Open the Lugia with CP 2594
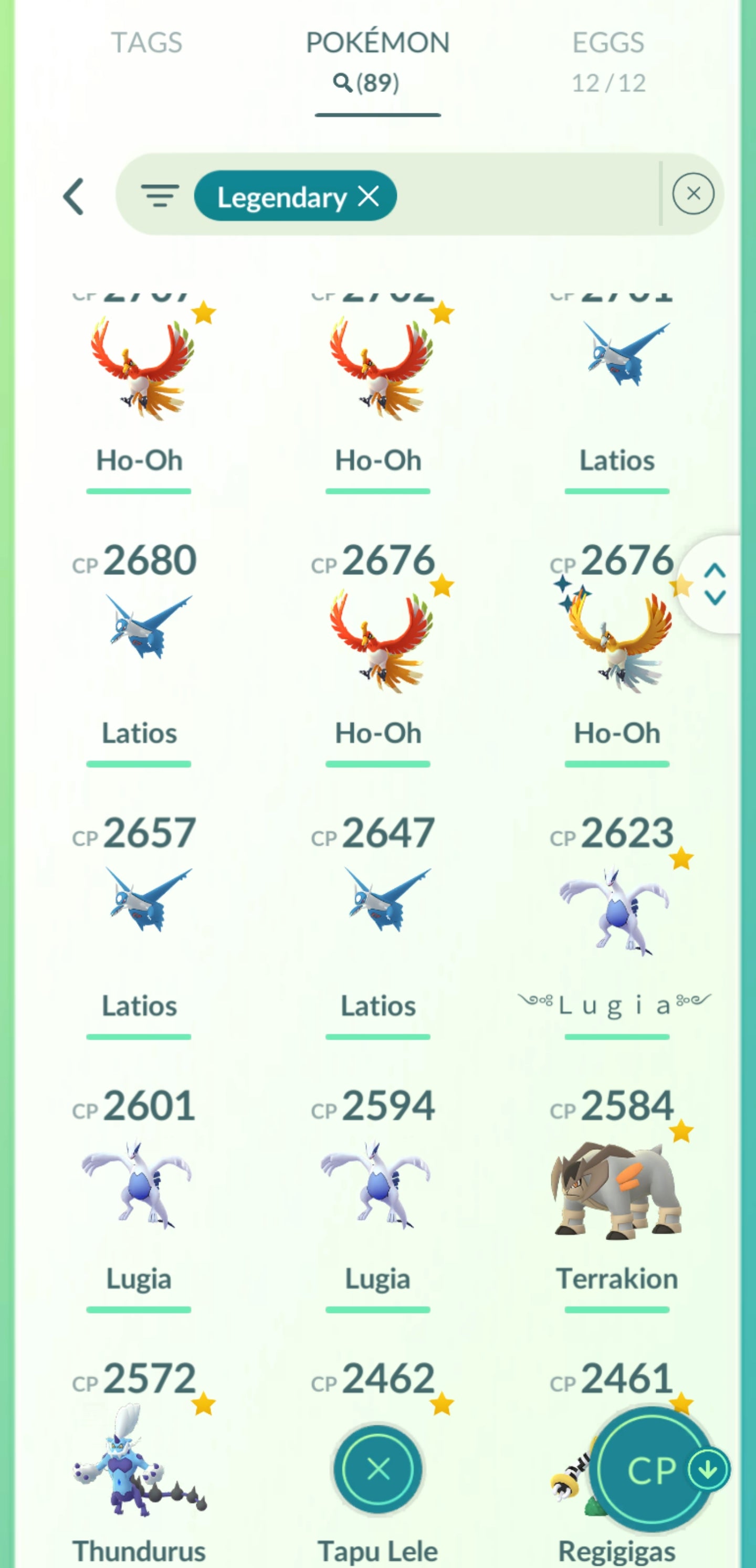Screen dimensions: 756x1568 point(377,1184)
